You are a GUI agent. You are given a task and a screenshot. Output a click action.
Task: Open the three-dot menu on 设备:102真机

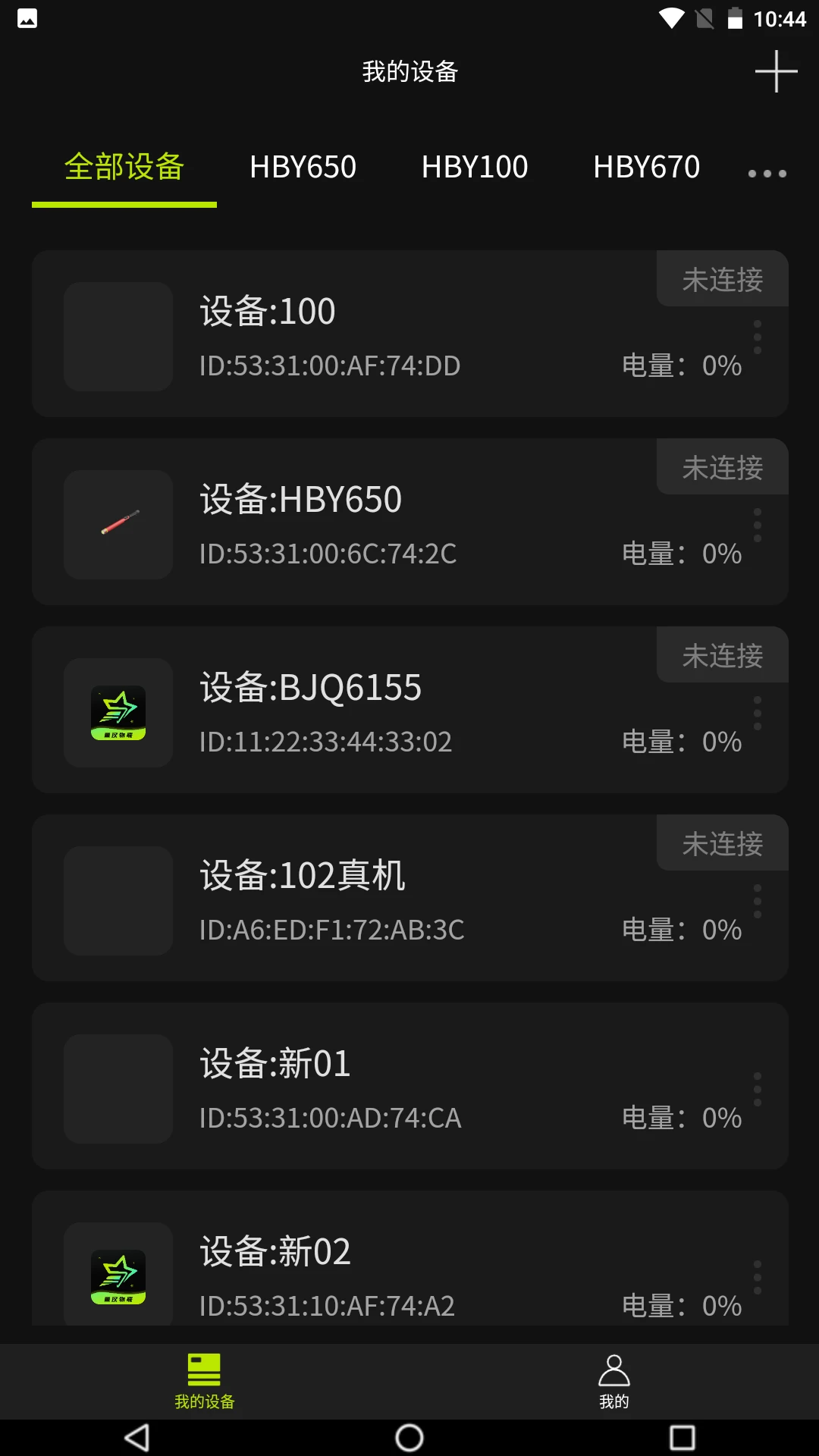point(758,900)
